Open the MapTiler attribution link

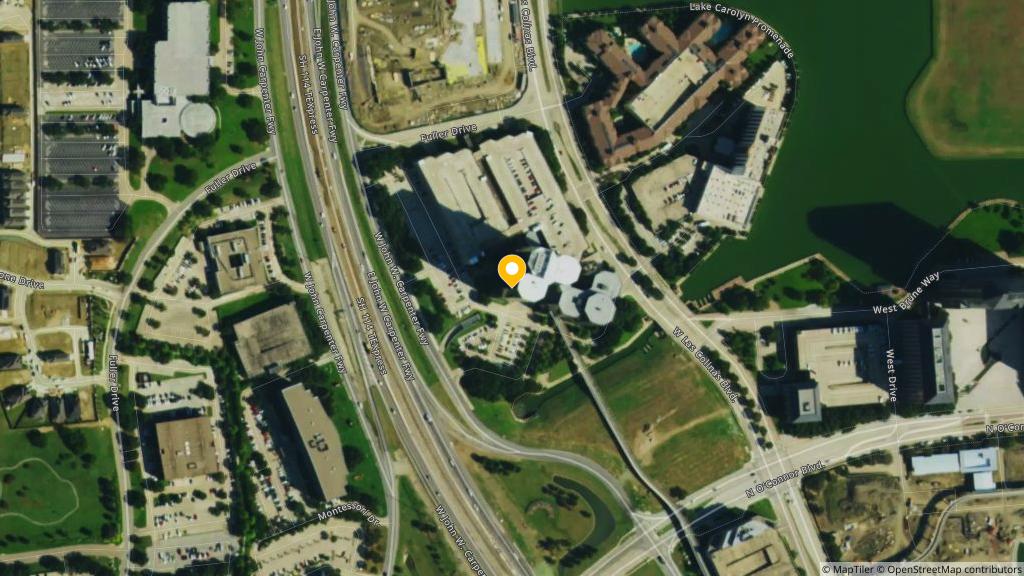pyautogui.click(x=848, y=569)
